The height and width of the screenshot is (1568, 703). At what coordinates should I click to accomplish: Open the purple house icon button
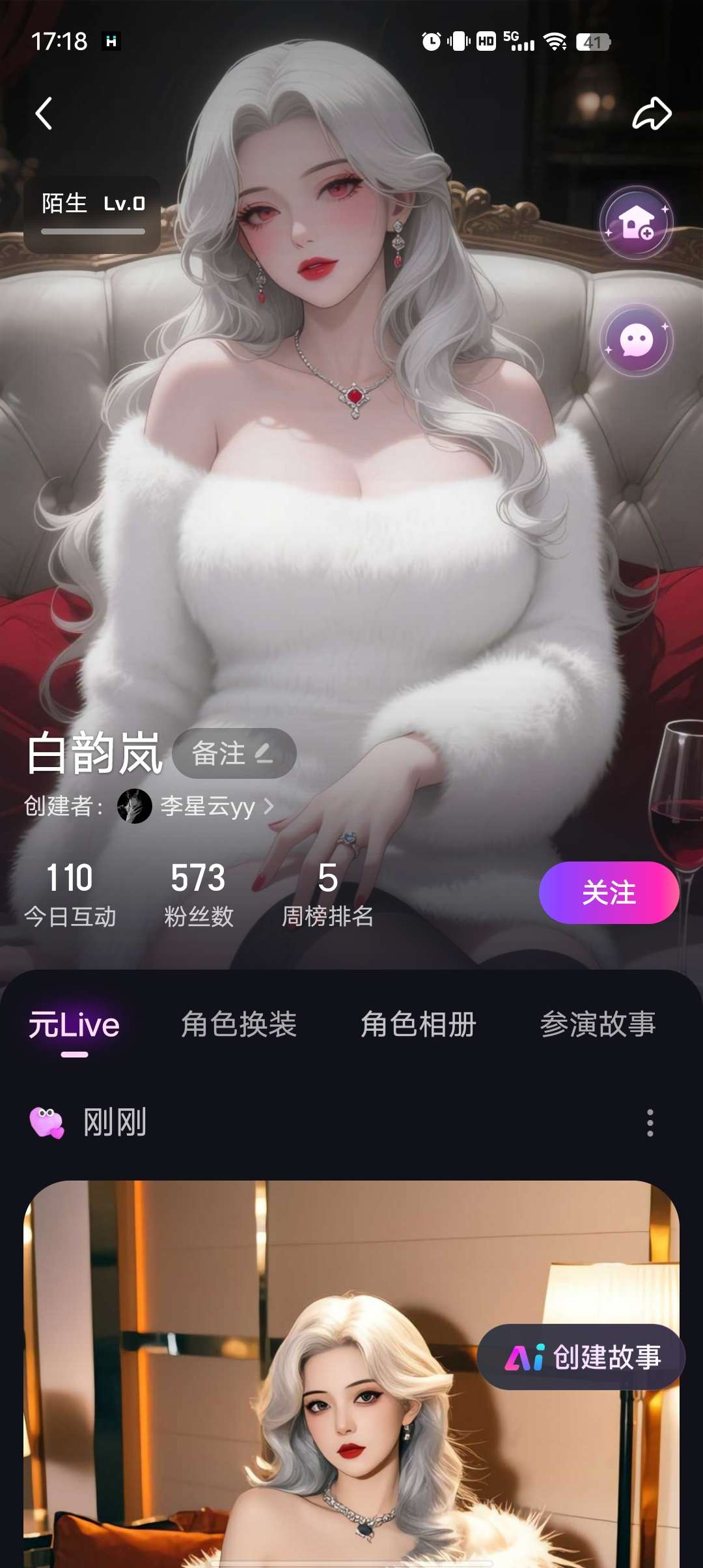(636, 223)
